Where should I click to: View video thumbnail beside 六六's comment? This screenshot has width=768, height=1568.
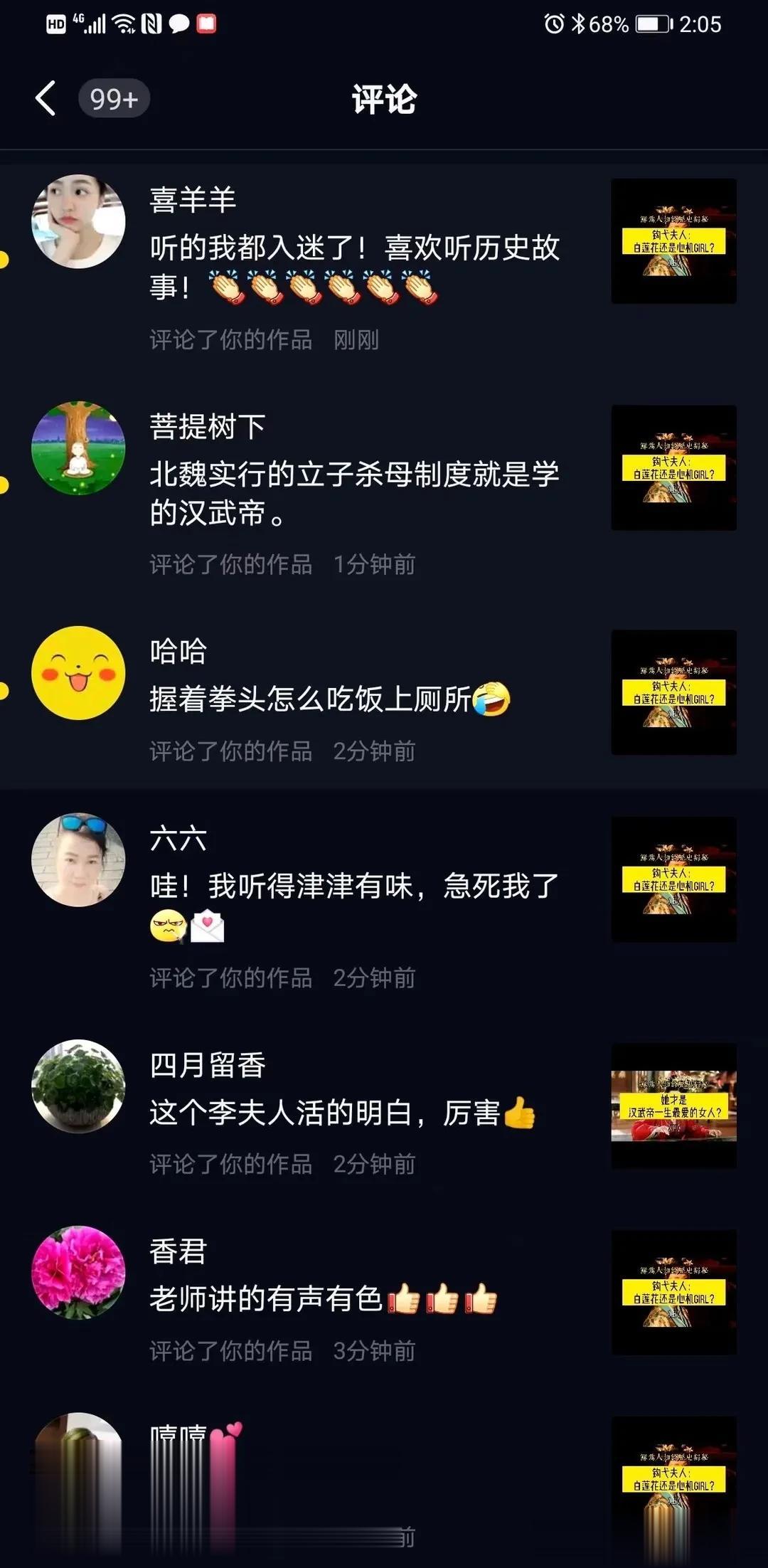[x=673, y=879]
